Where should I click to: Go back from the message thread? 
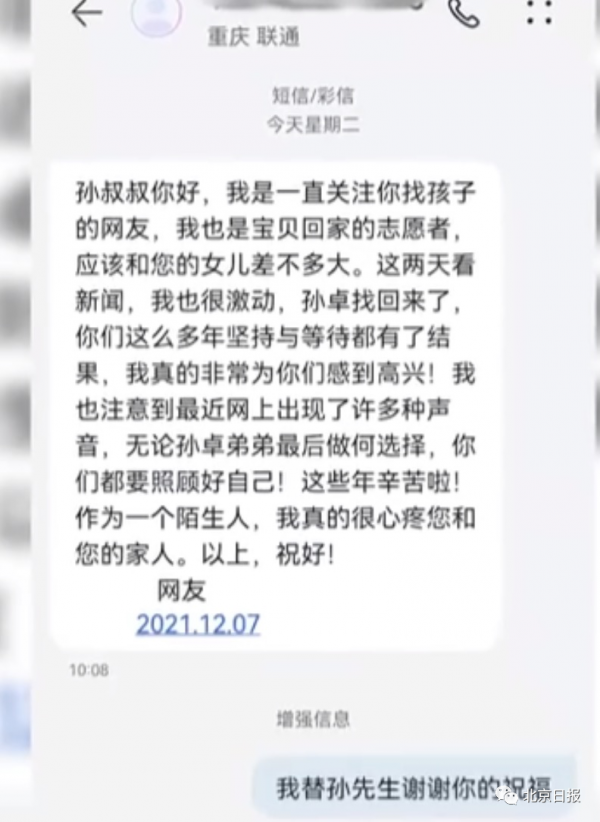pos(87,12)
